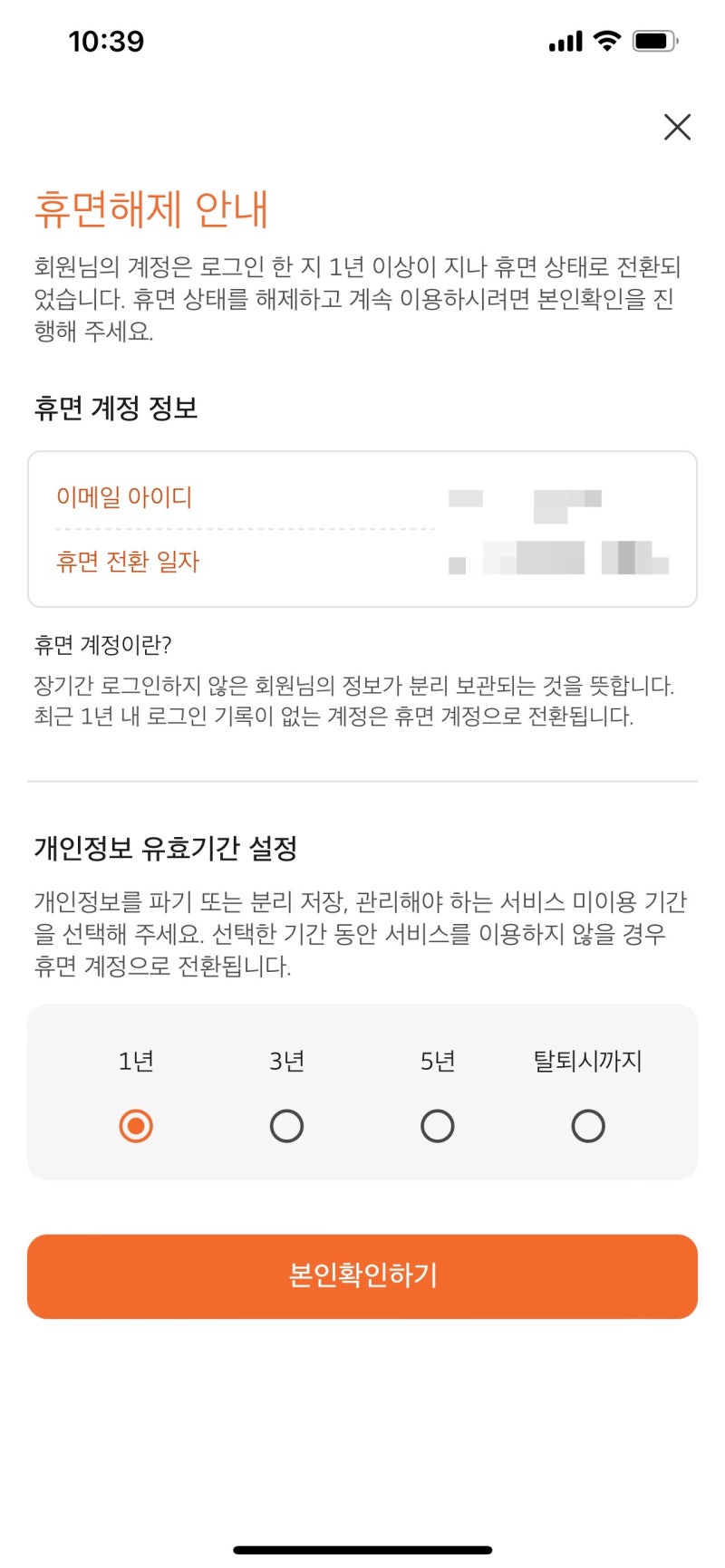This screenshot has width=725, height=1568.
Task: Select the 1년 retention period option
Action: 136,1126
